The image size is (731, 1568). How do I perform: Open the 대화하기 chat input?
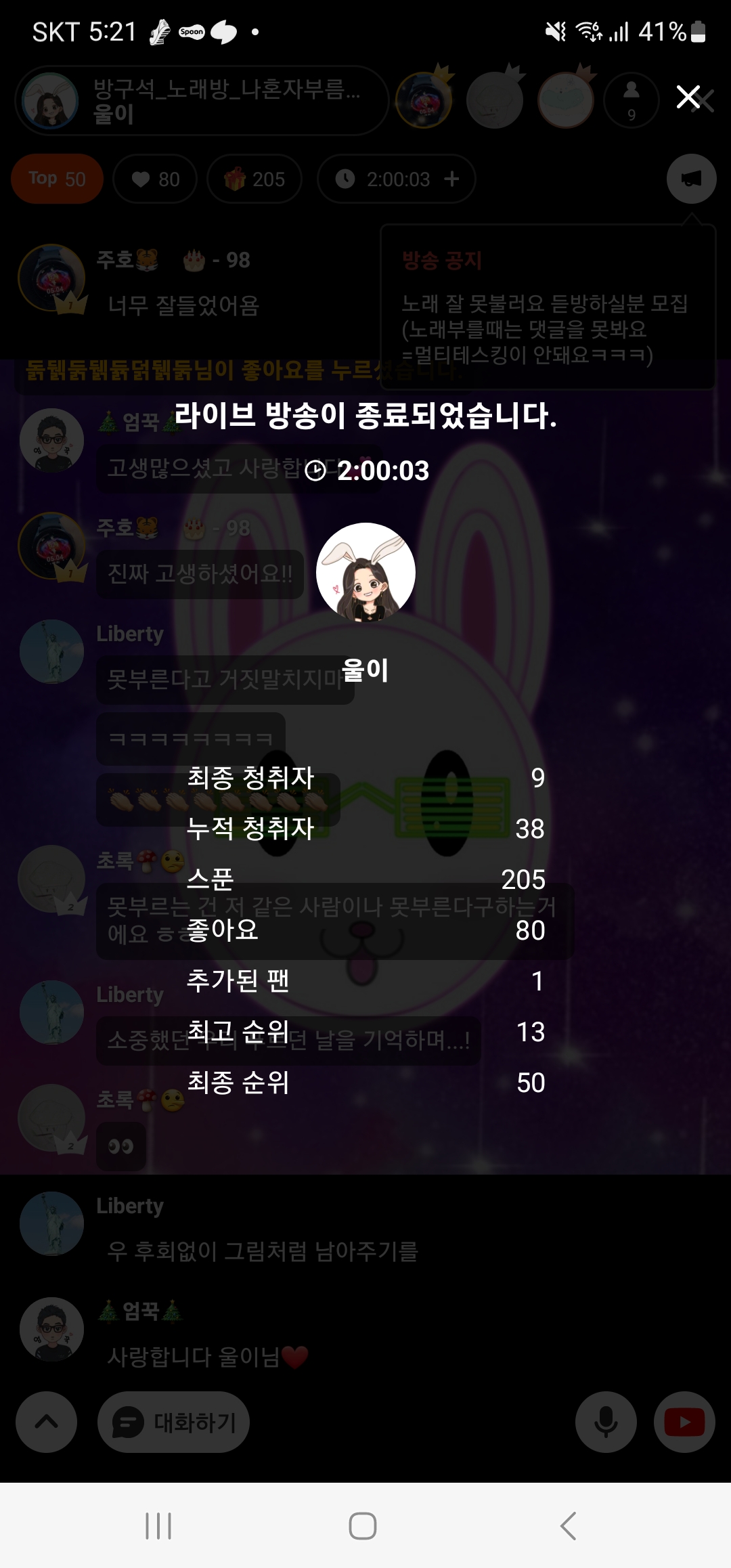pos(174,1422)
